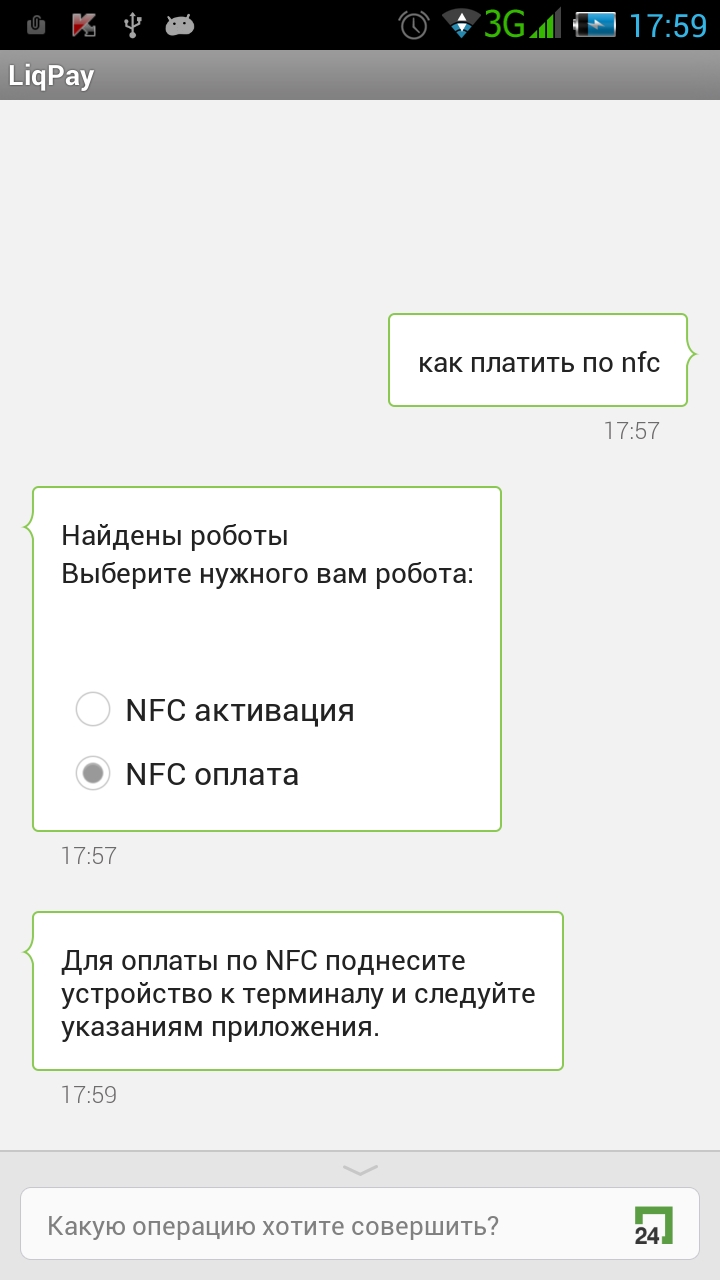Expand the chevron handle above the input bar
This screenshot has width=720, height=1280.
360,1168
